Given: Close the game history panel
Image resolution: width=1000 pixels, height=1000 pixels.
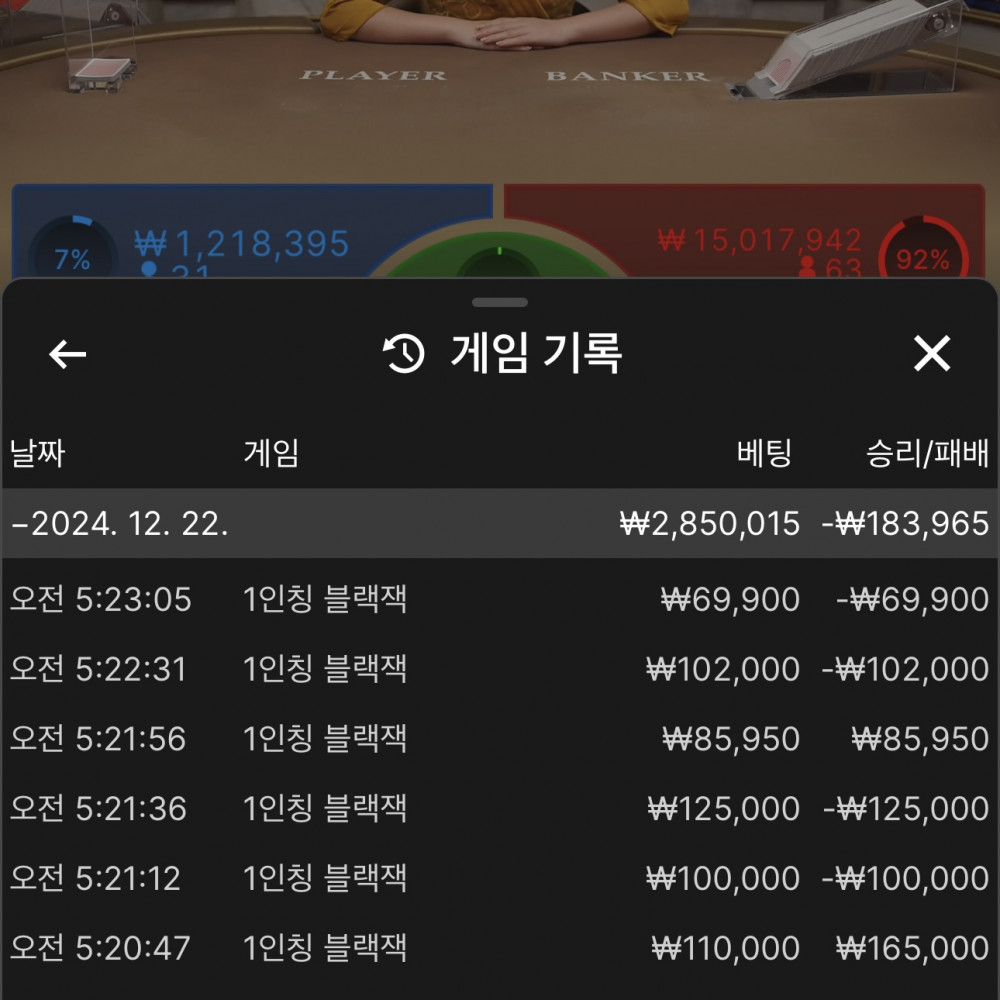Looking at the screenshot, I should tap(931, 354).
